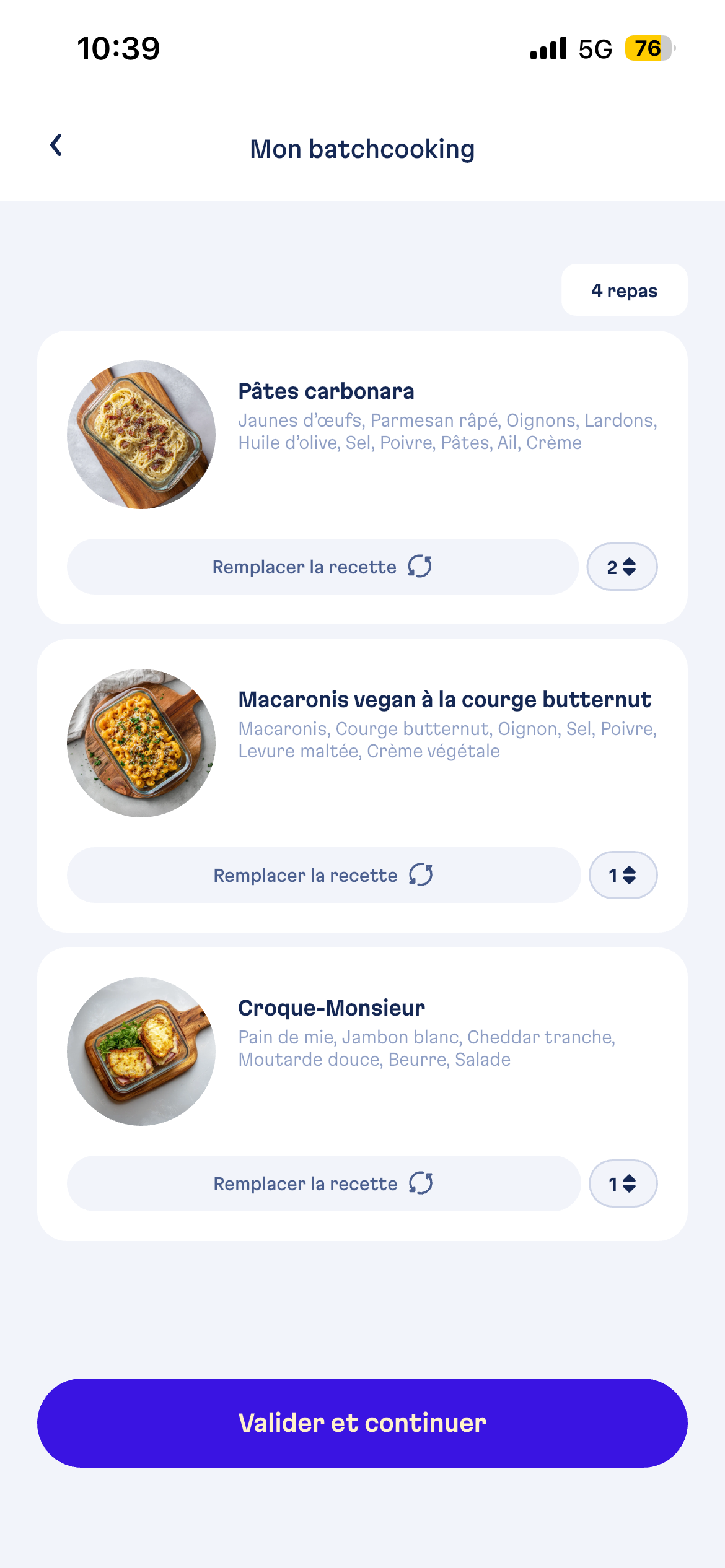Adjust portions for Macaronis vegan à la courge
The image size is (725, 1568).
click(x=622, y=875)
